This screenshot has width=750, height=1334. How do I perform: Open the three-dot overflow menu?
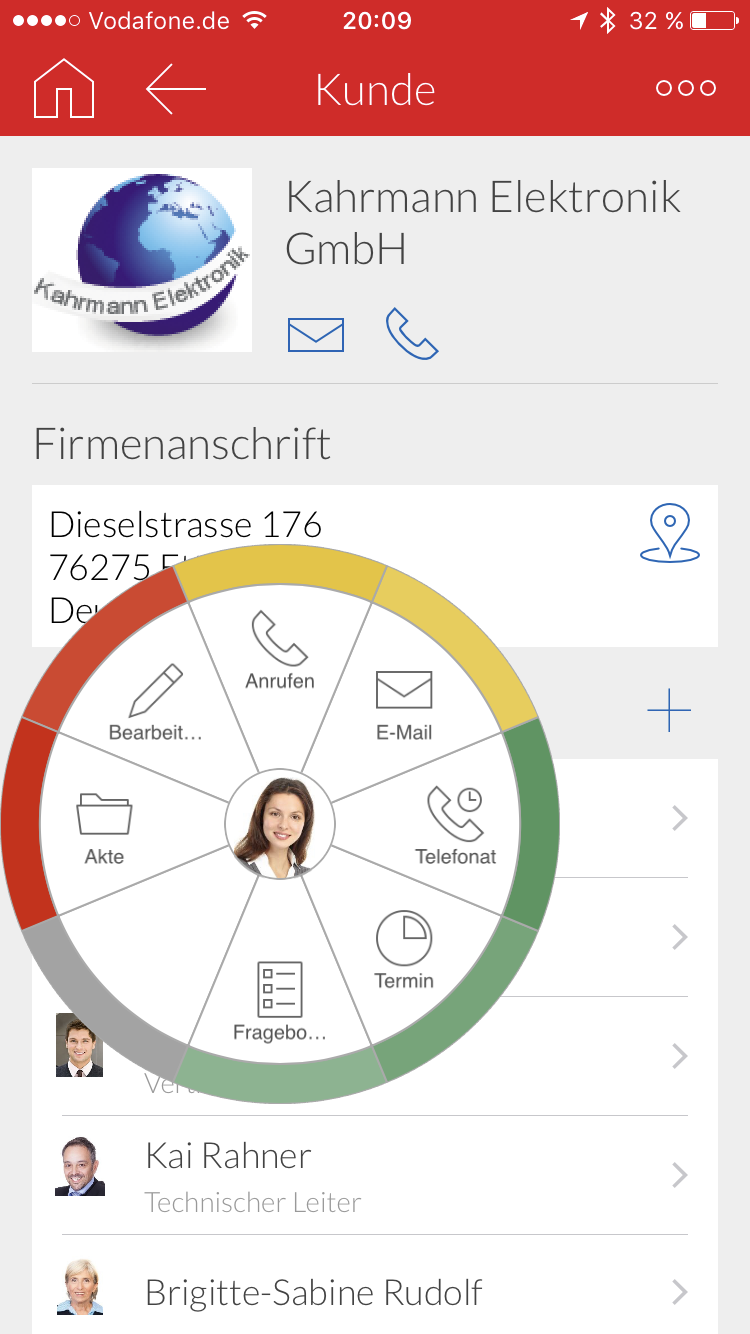tap(686, 88)
